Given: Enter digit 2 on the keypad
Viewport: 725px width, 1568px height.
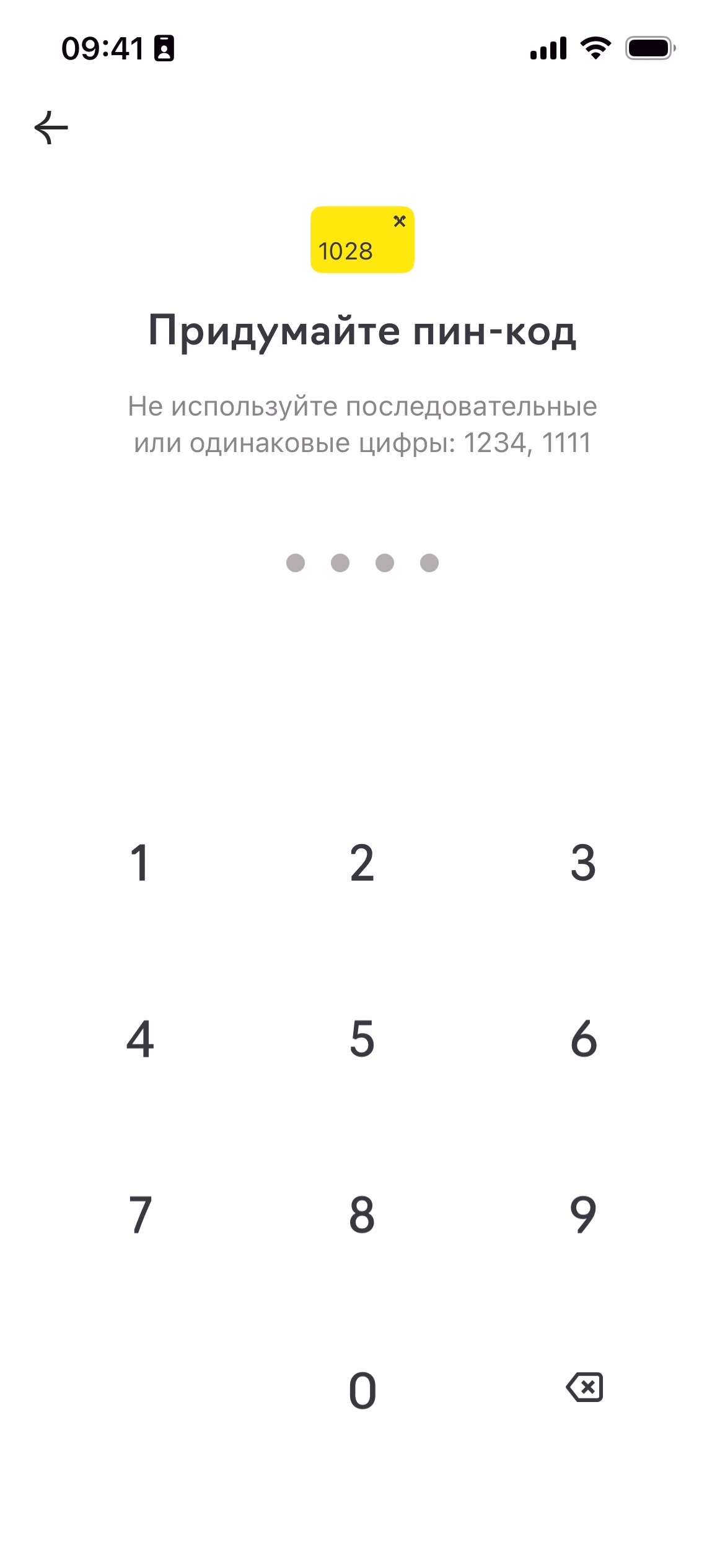Looking at the screenshot, I should click(362, 863).
